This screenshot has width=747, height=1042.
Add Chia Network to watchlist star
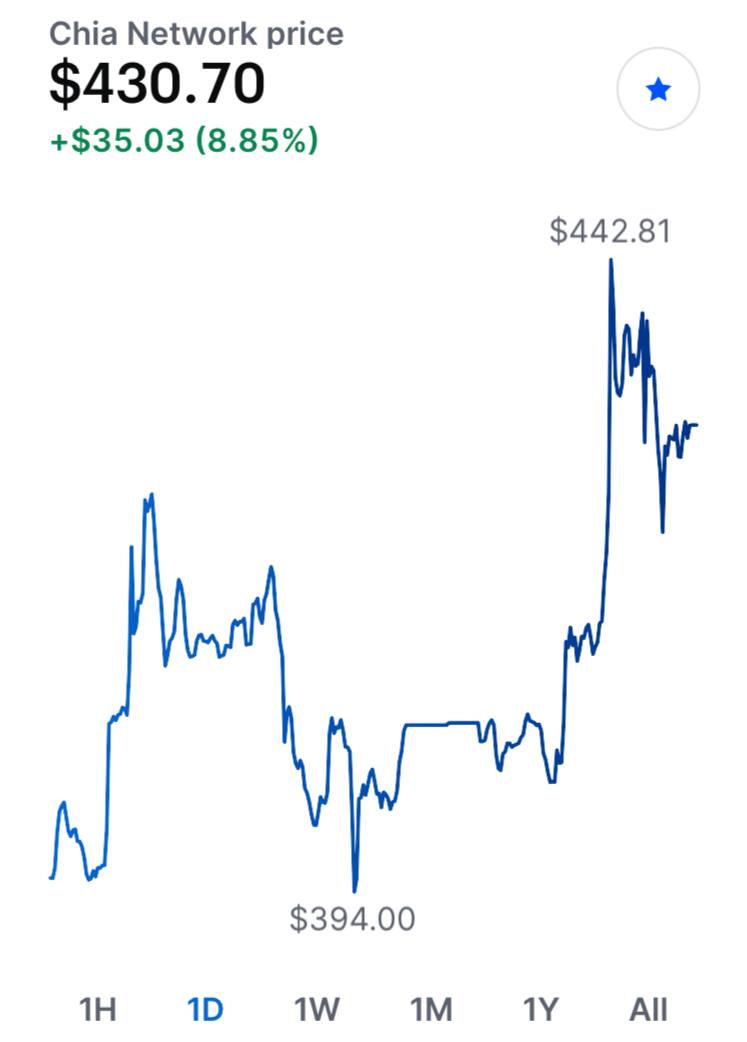click(x=658, y=91)
